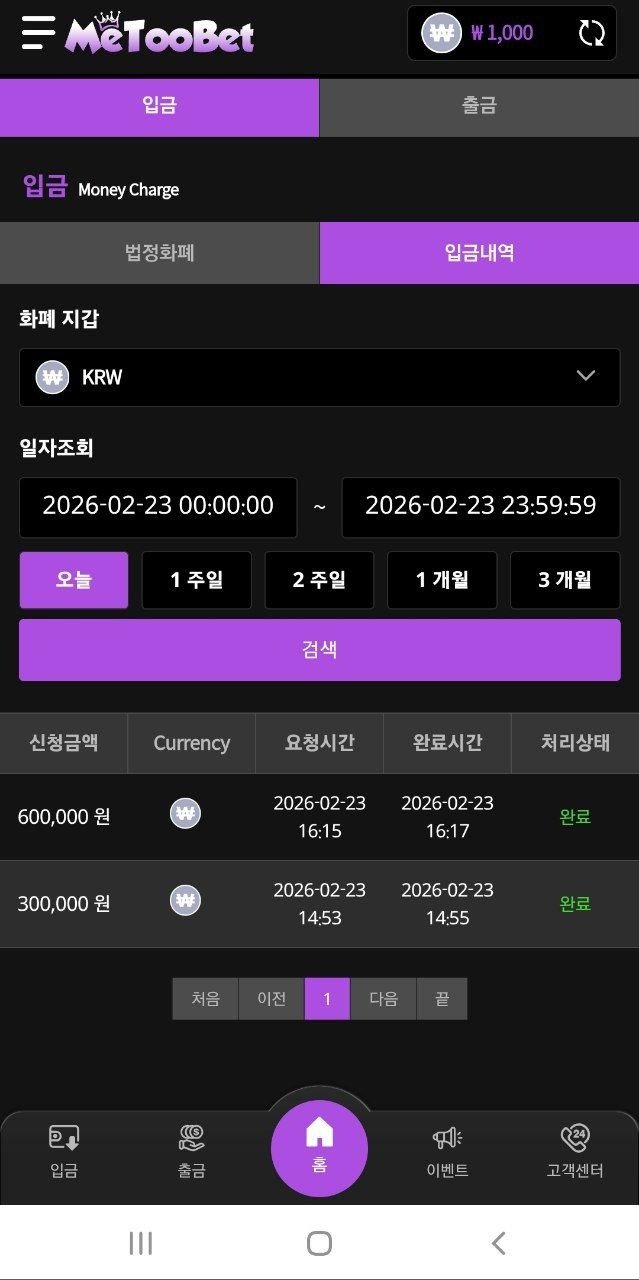Choose the 3 개월 date range
This screenshot has width=639, height=1280.
point(565,580)
